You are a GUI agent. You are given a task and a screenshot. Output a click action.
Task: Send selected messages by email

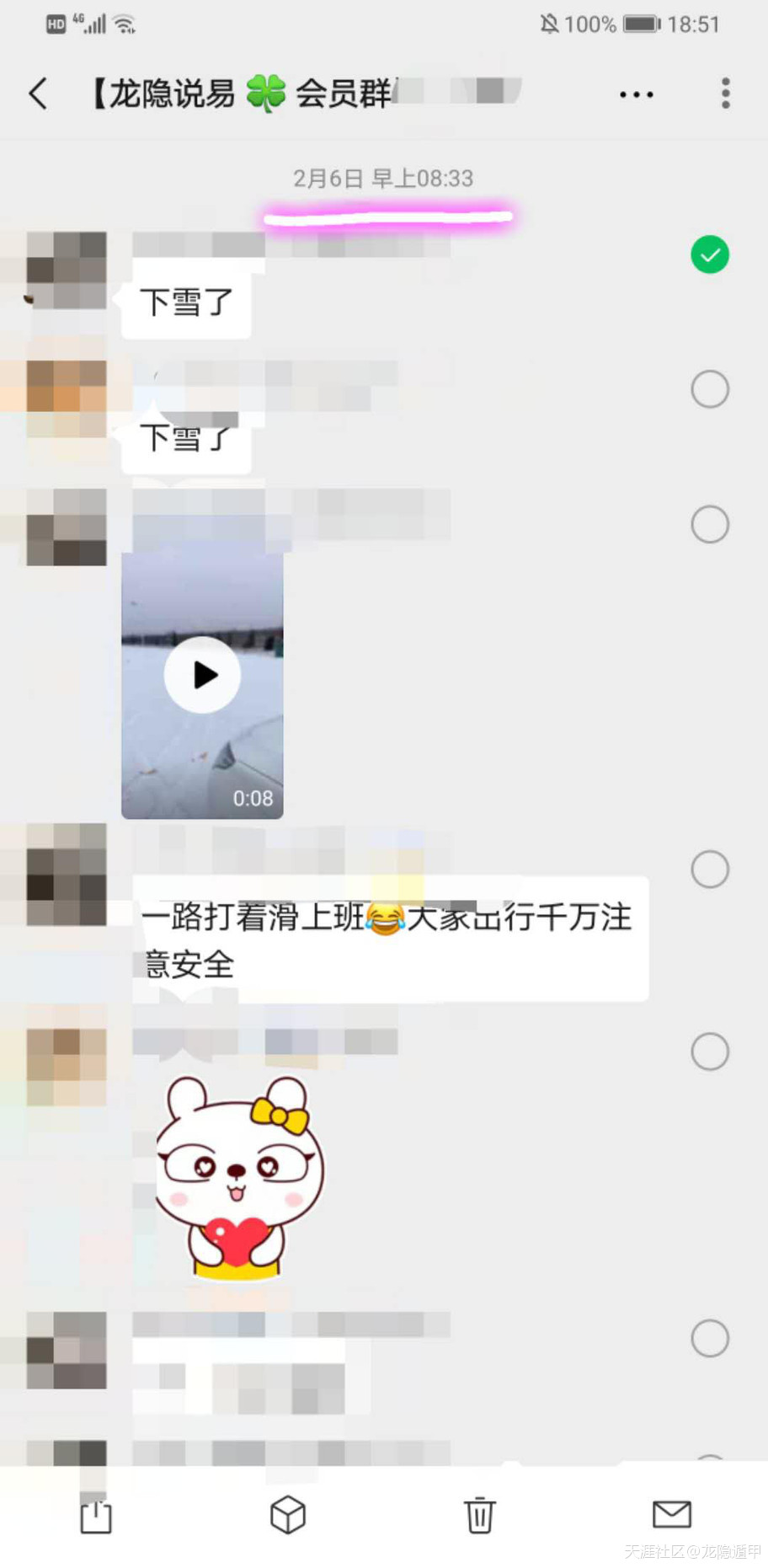click(671, 1514)
